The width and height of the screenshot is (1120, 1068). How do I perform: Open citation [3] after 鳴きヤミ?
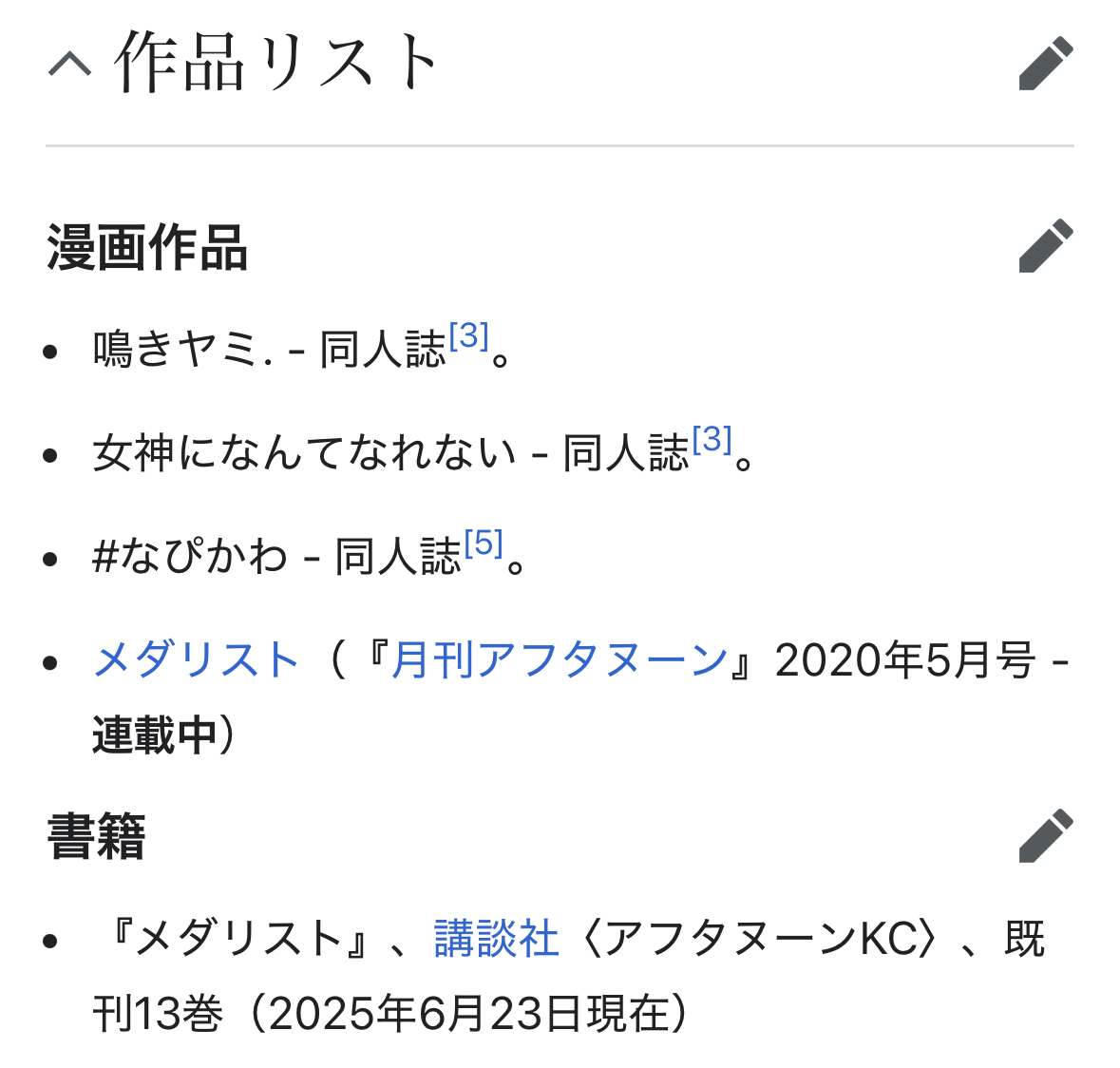[x=468, y=336]
